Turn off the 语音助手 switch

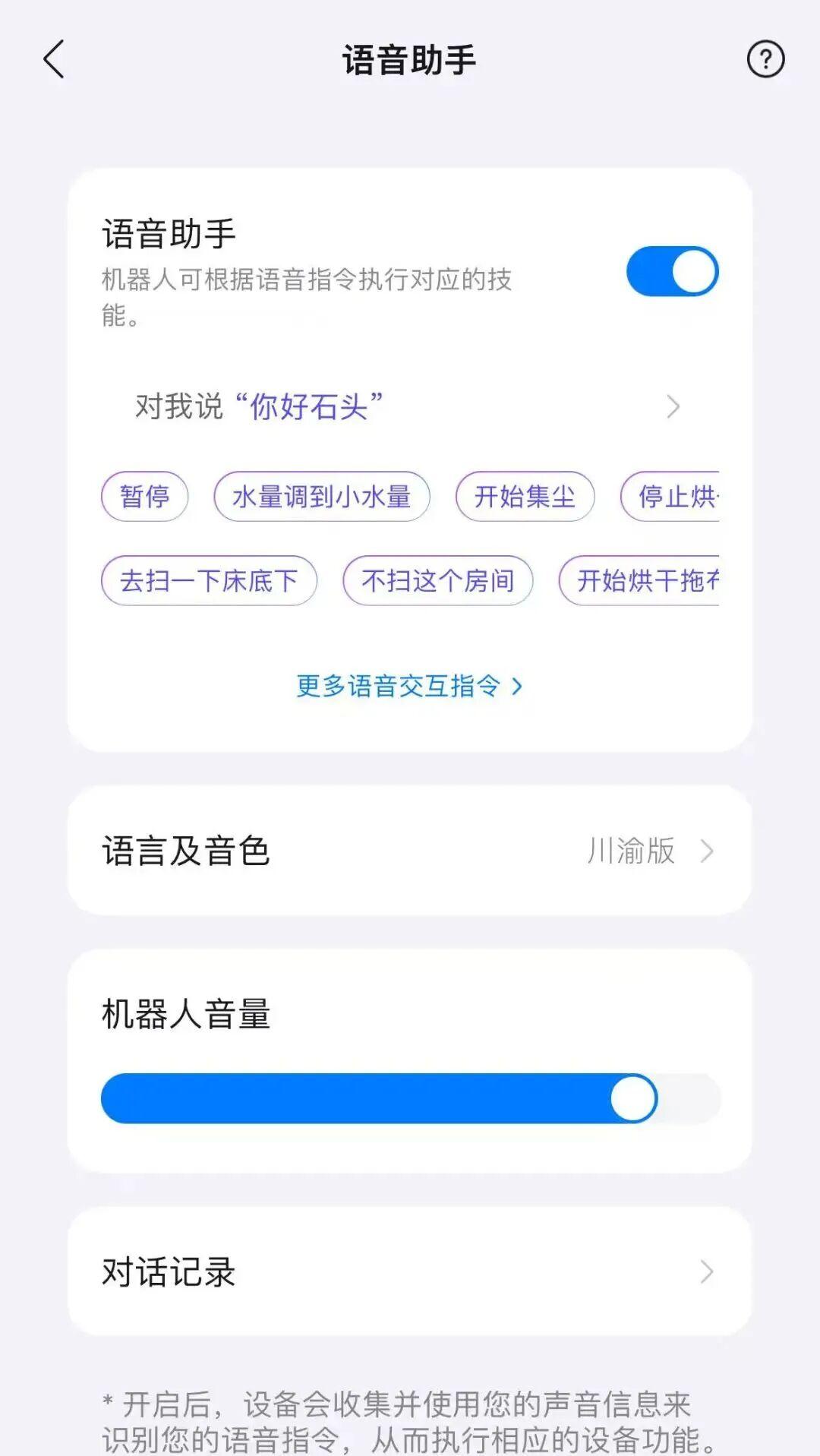coord(672,271)
